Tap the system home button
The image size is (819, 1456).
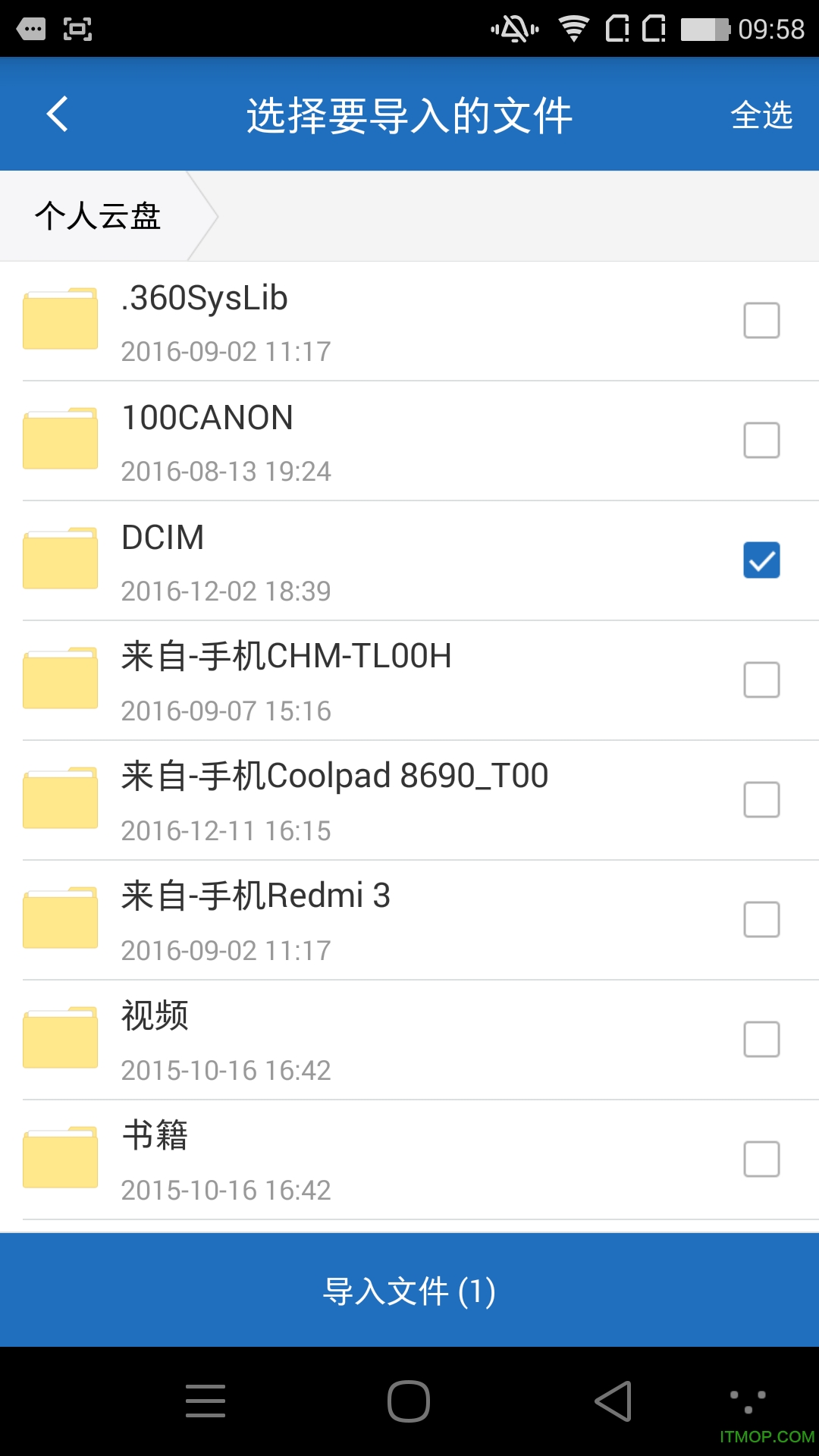coord(409,1401)
